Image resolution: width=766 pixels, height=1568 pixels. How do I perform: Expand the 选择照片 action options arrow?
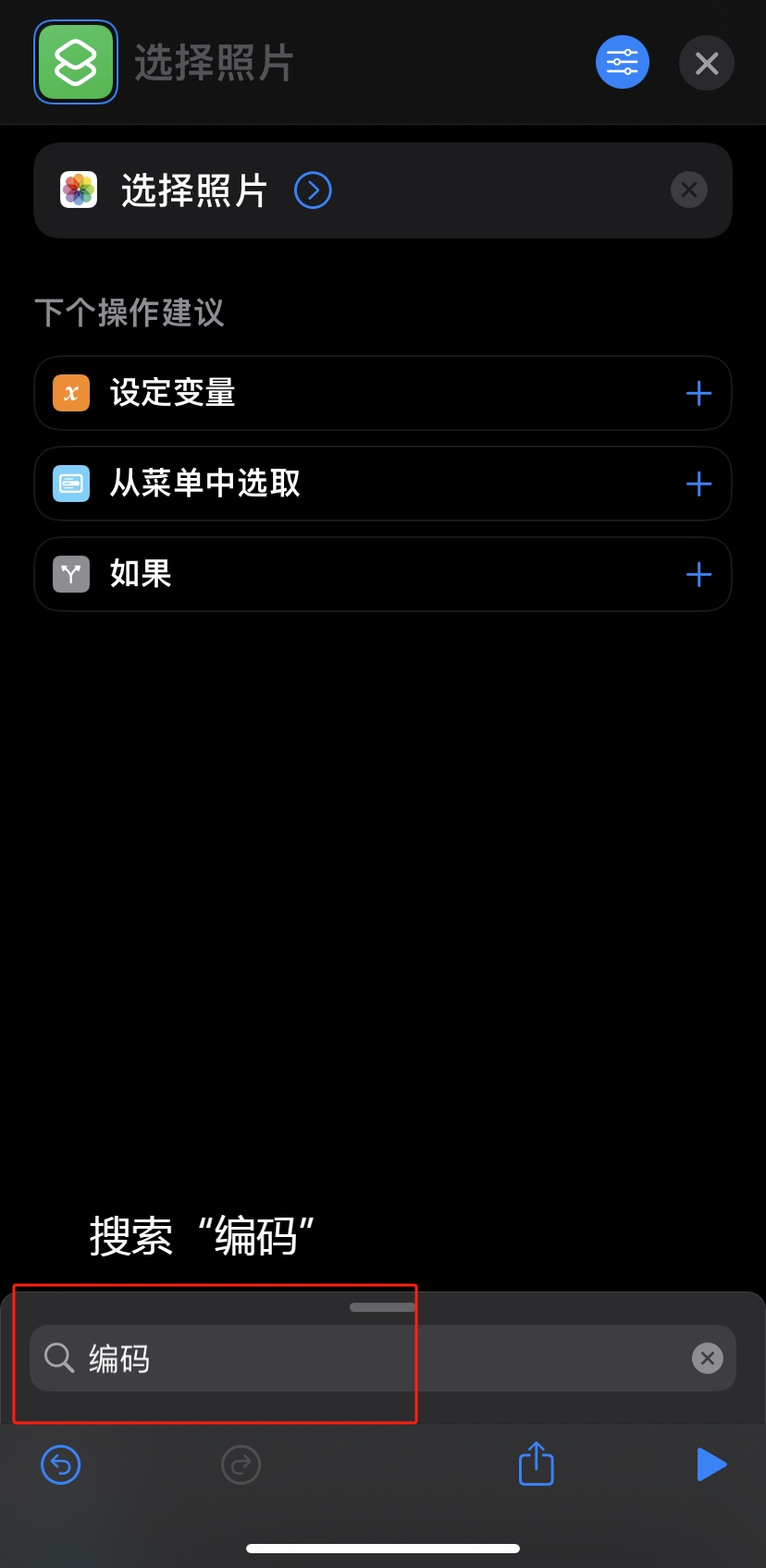click(x=313, y=190)
